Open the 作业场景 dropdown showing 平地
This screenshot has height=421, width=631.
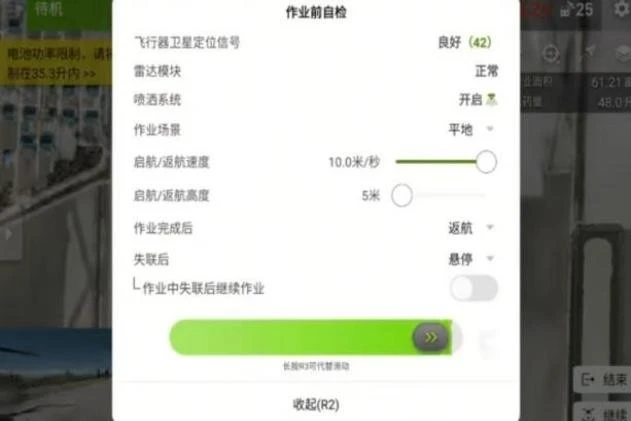[x=471, y=129]
